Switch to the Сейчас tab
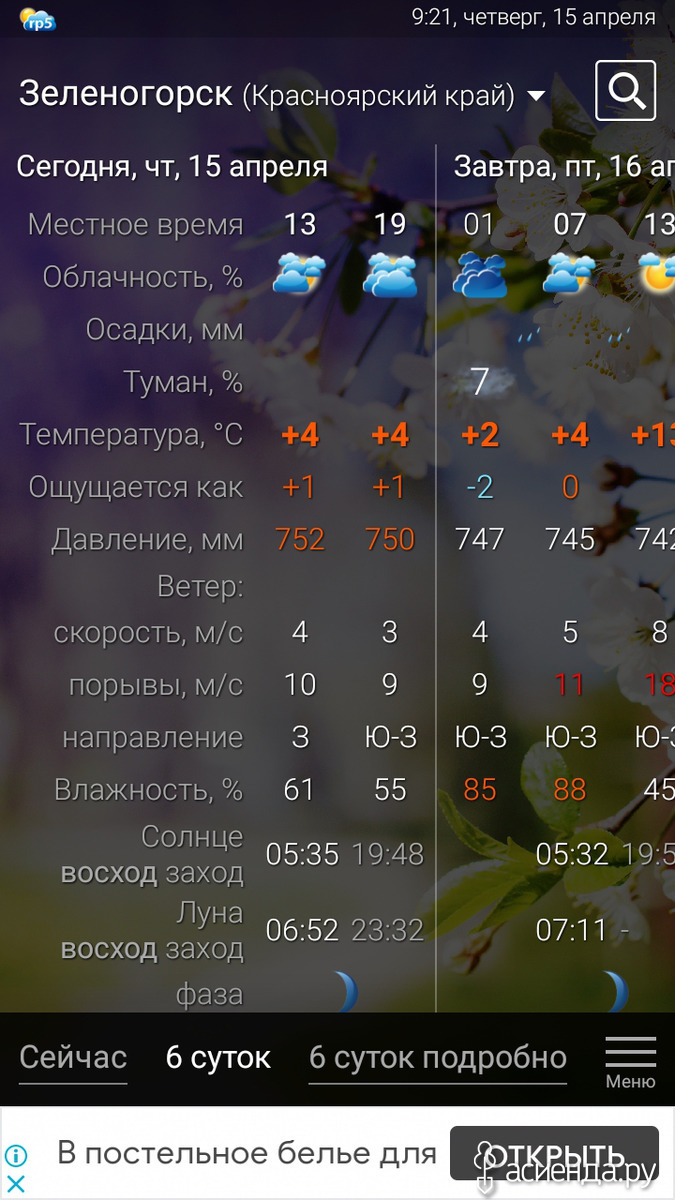 (73, 1058)
